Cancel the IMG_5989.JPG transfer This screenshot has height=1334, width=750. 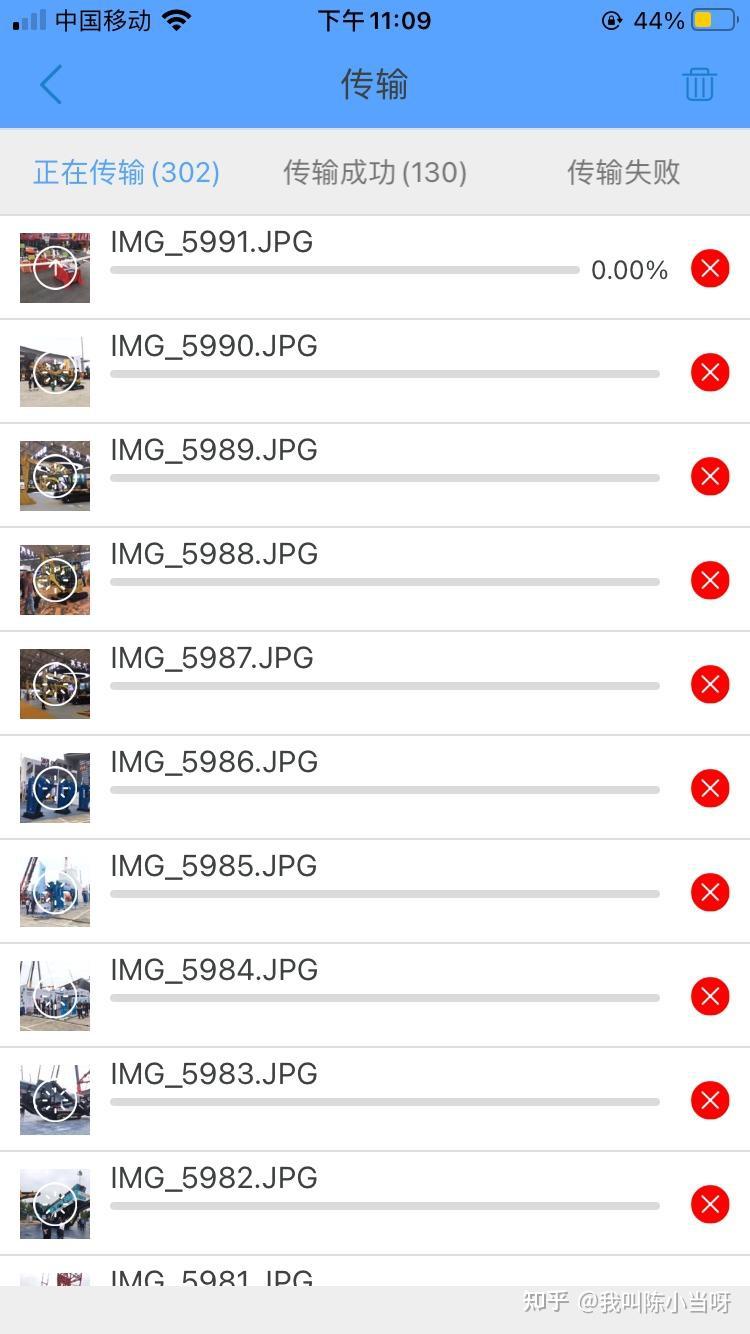tap(710, 476)
